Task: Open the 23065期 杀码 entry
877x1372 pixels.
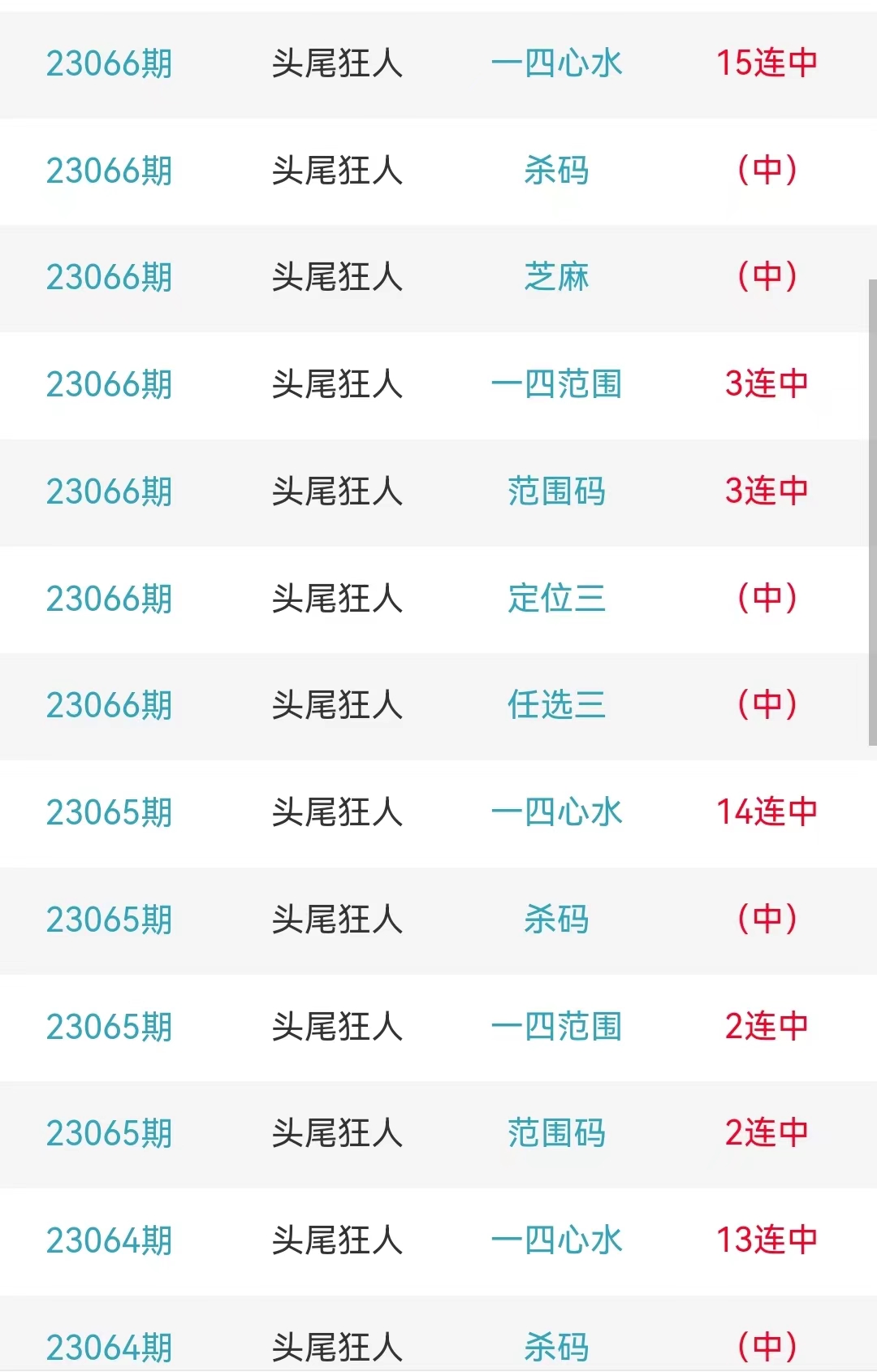Action: 557,920
